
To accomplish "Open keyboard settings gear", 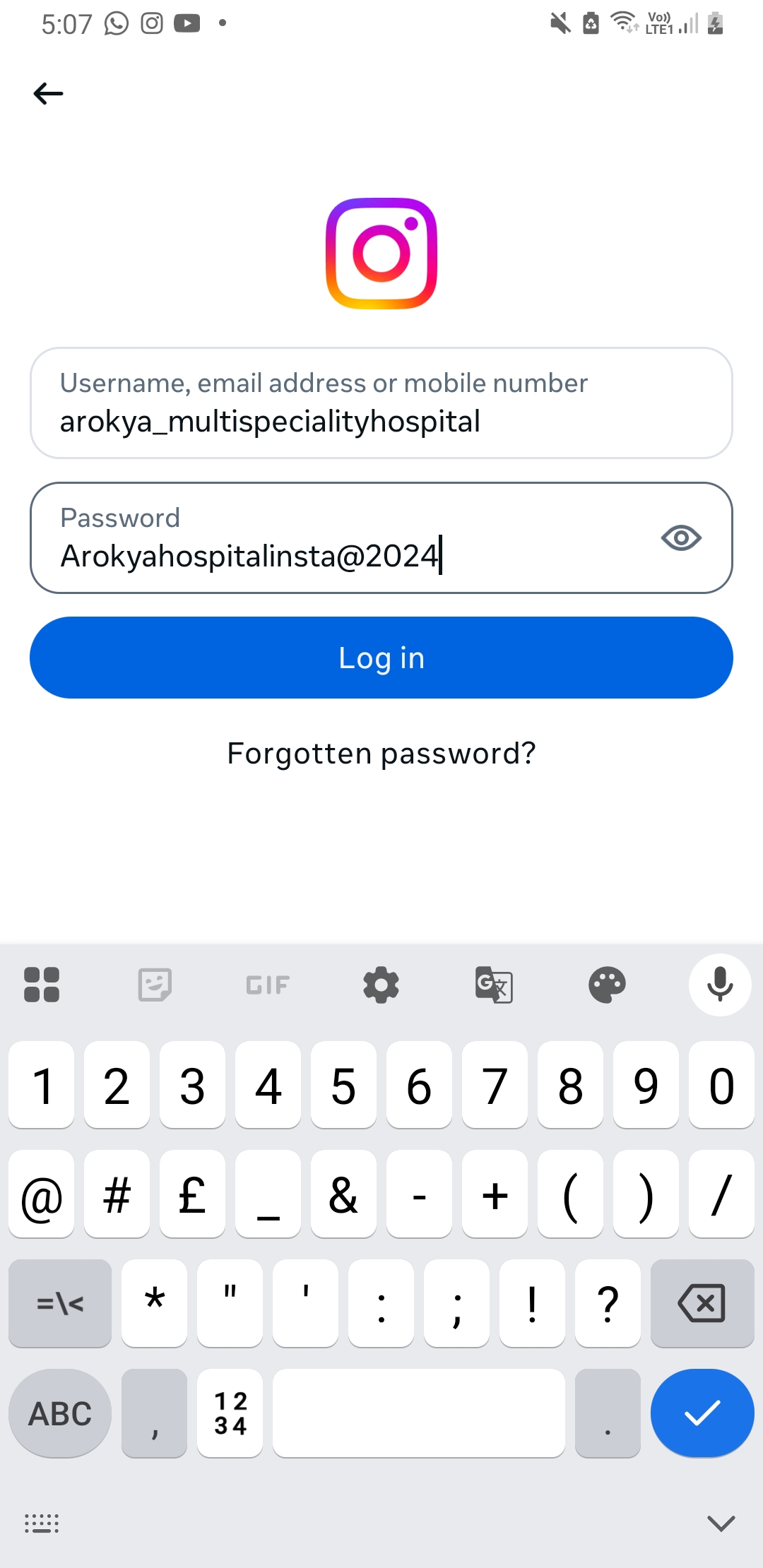I will (381, 985).
